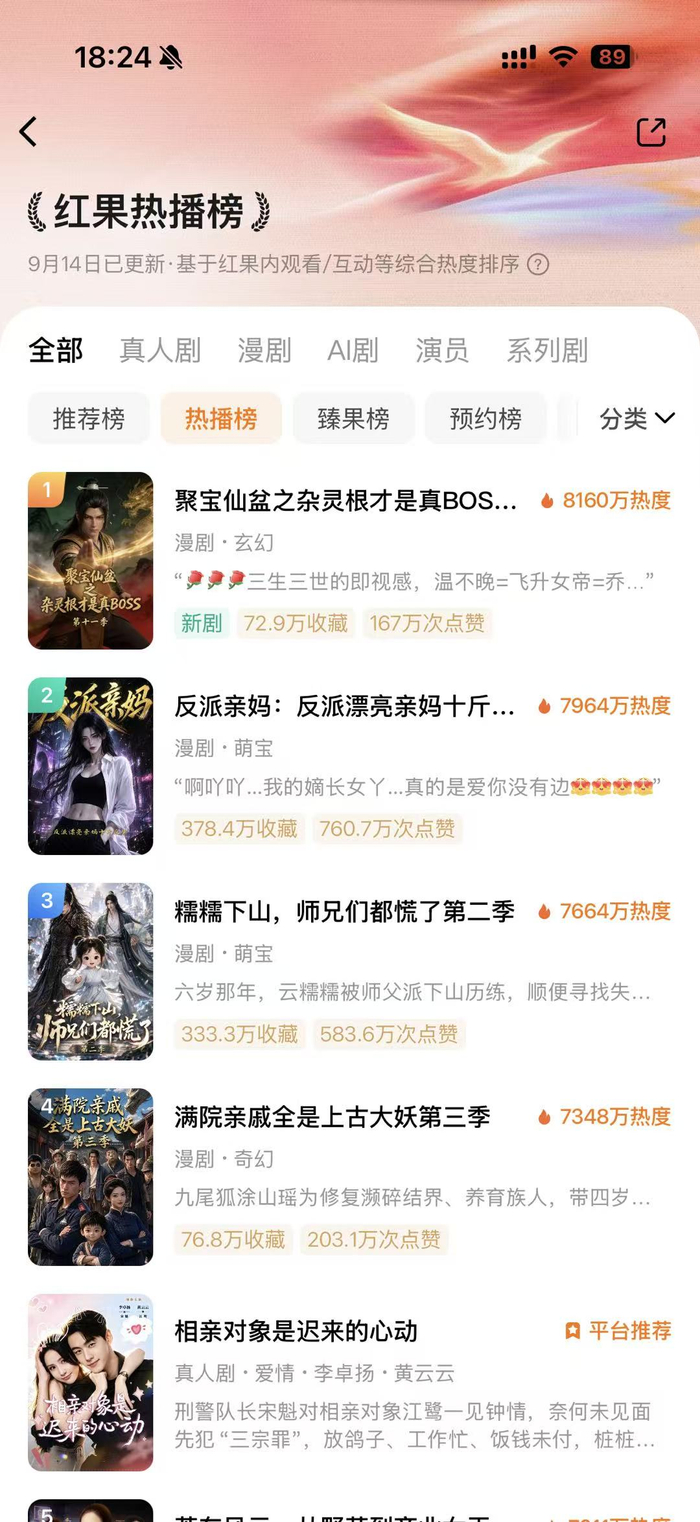Expand the 分类 dropdown
Image resolution: width=700 pixels, height=1522 pixels.
coord(637,419)
